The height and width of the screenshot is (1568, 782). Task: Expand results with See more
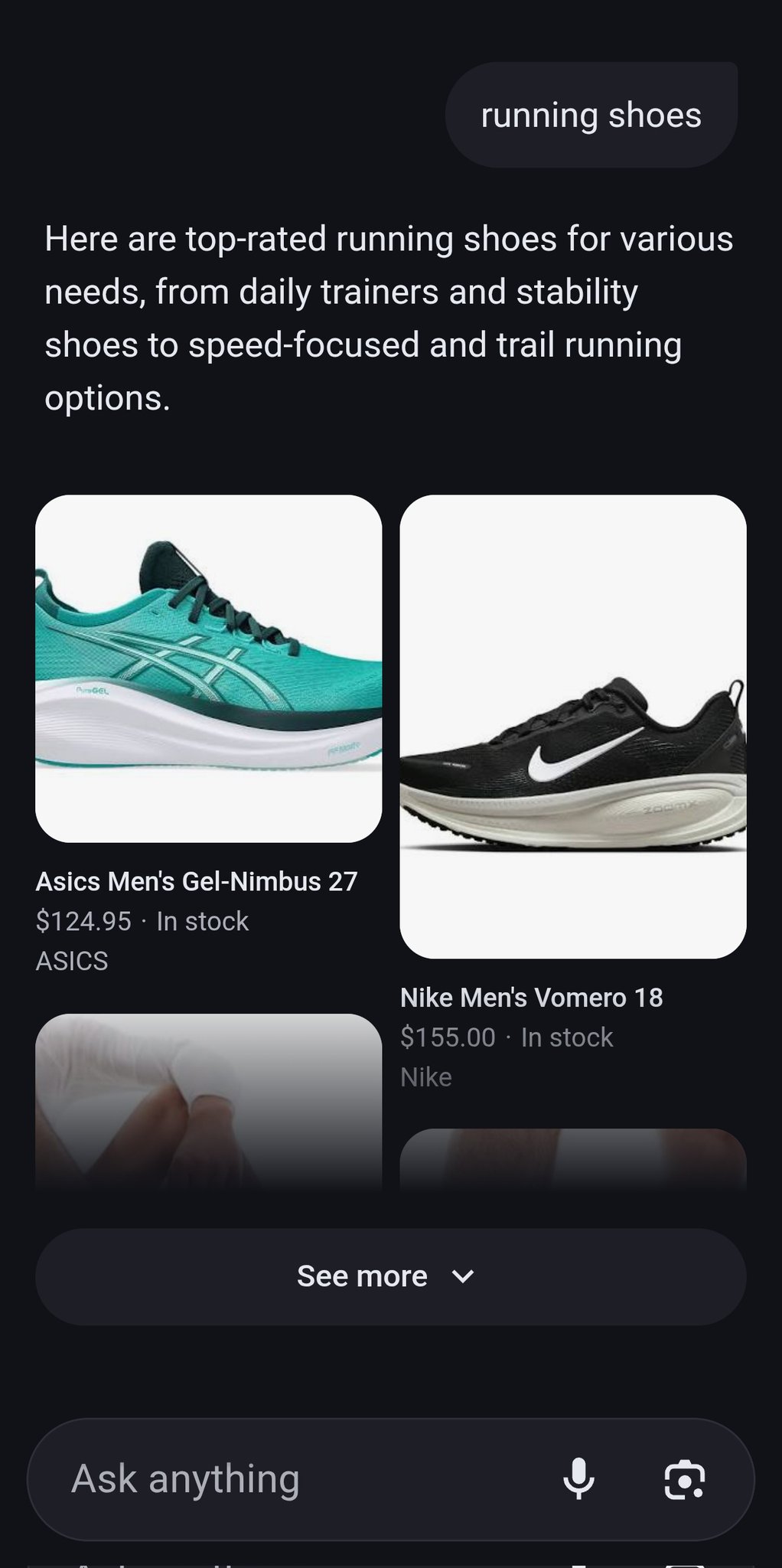point(390,1276)
